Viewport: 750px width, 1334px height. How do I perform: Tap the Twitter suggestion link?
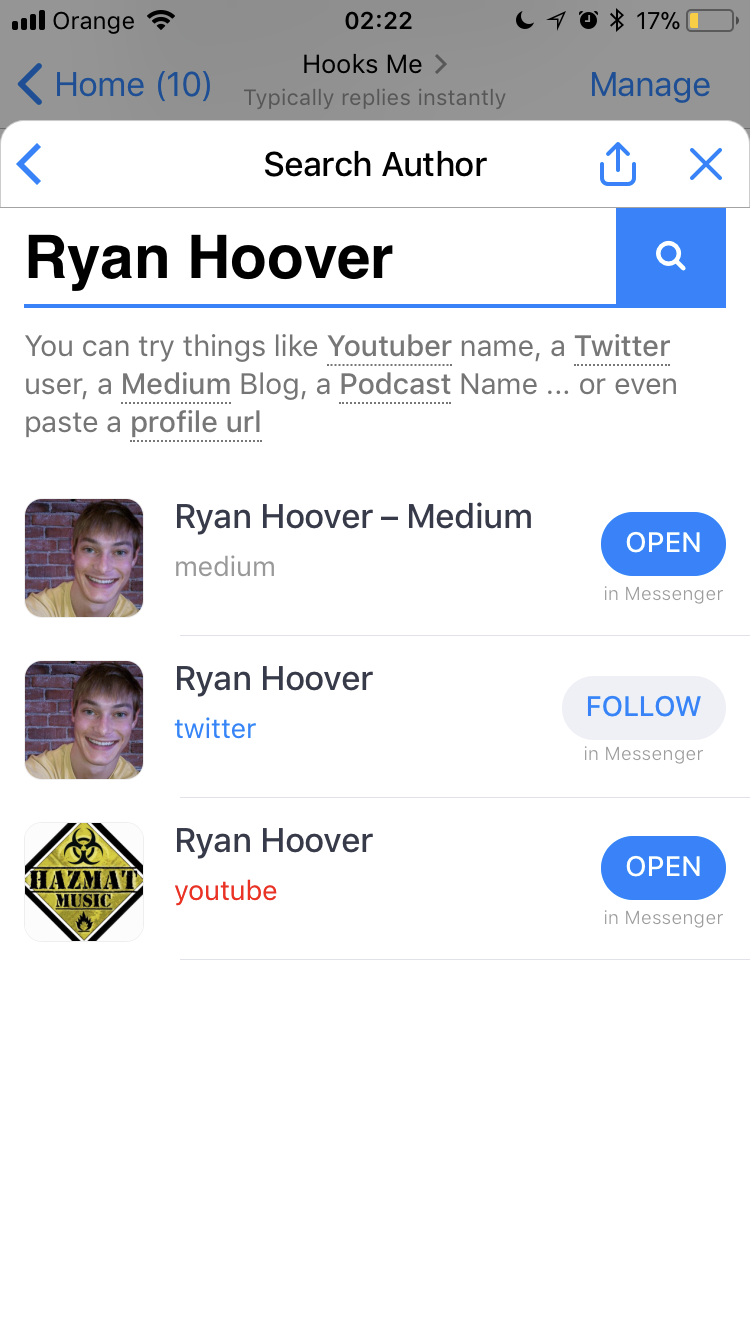pyautogui.click(x=621, y=347)
